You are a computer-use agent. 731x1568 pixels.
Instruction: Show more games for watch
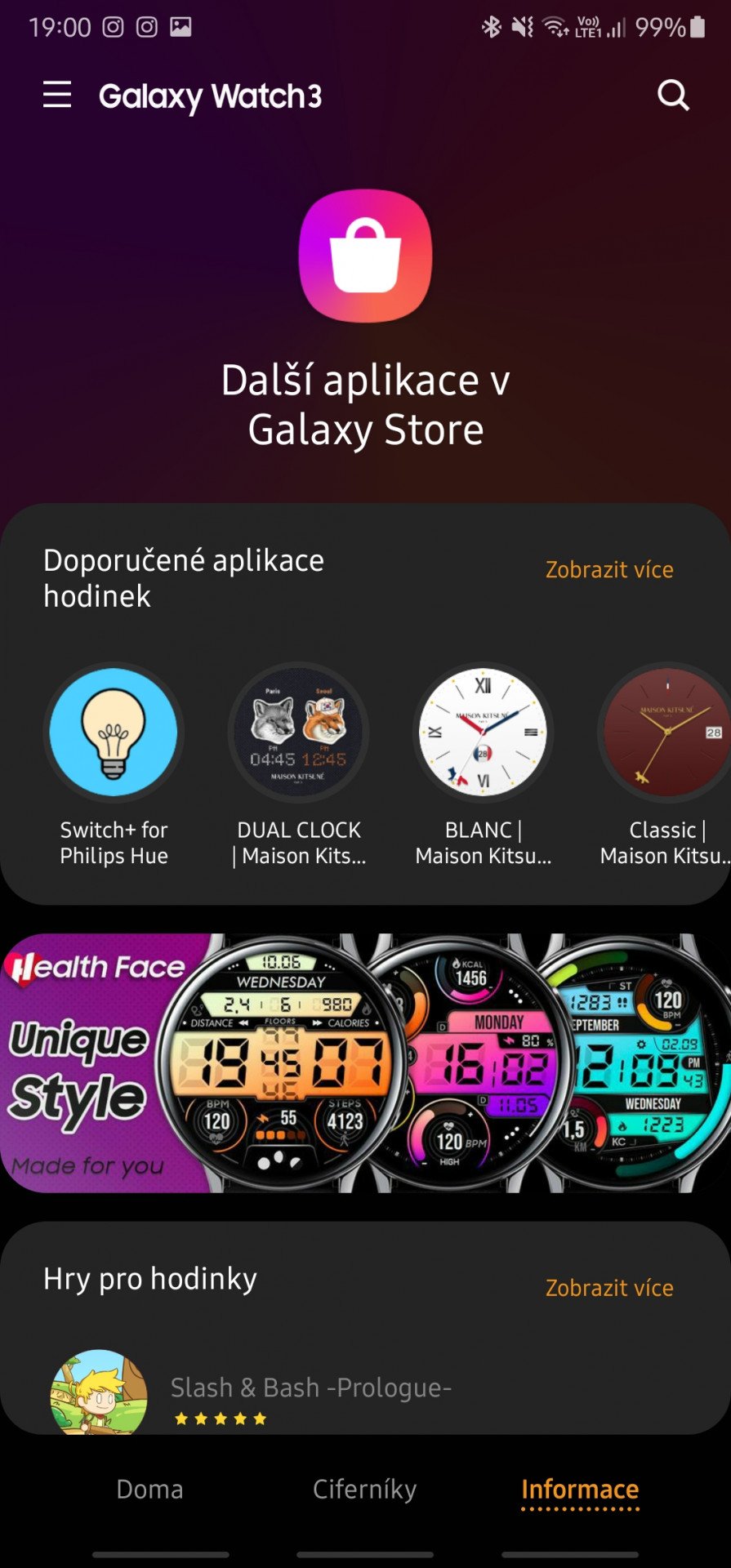click(609, 1288)
